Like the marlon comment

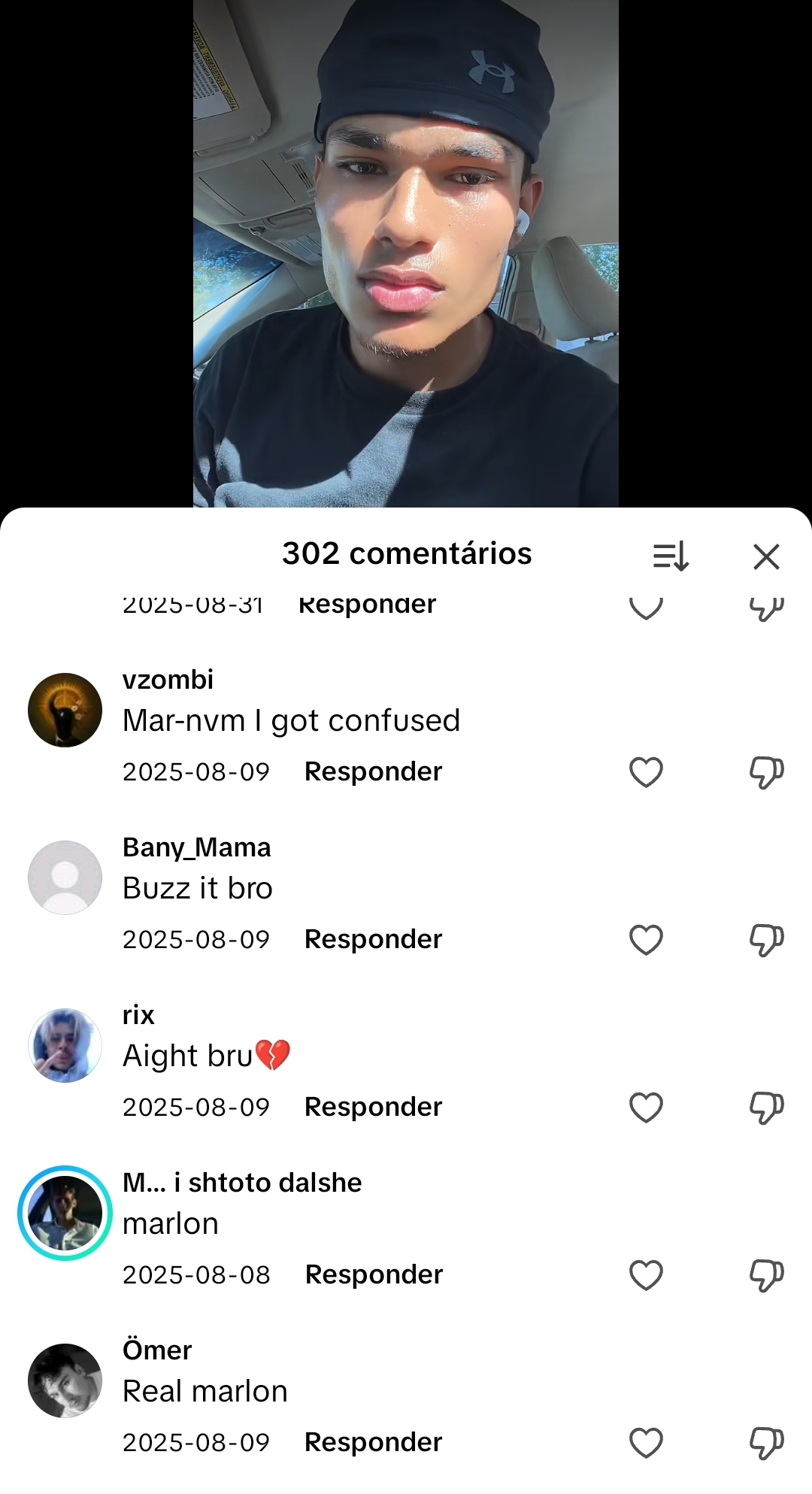(x=646, y=1275)
